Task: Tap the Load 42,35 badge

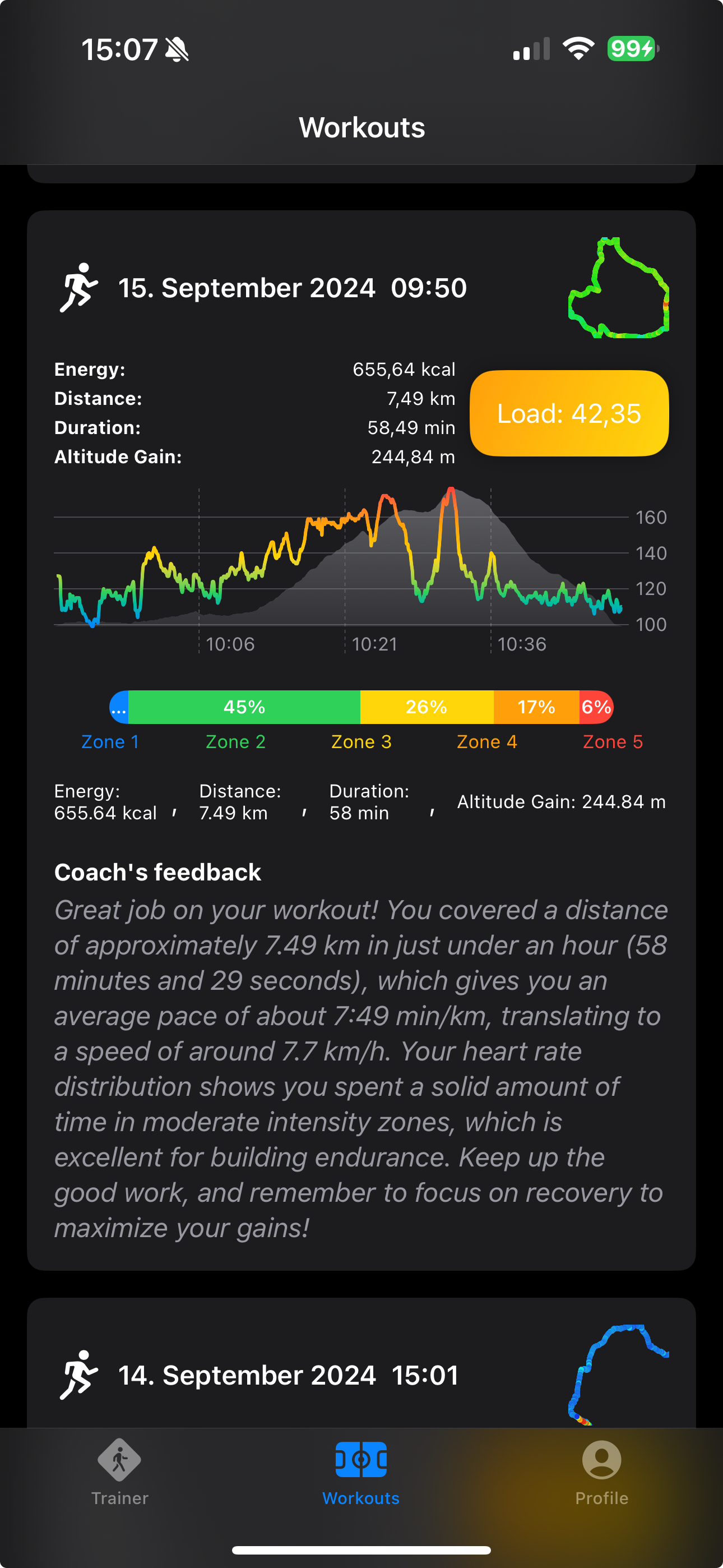Action: click(x=569, y=413)
